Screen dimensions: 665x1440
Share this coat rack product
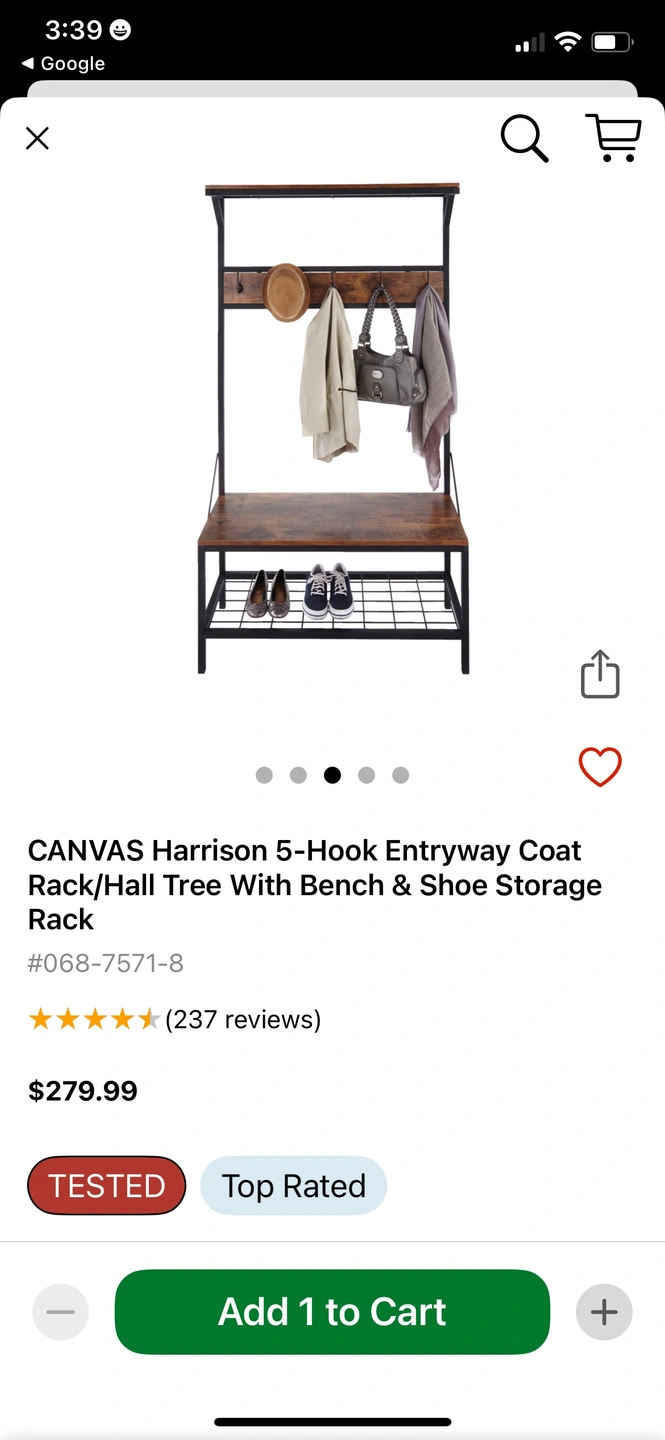point(600,673)
